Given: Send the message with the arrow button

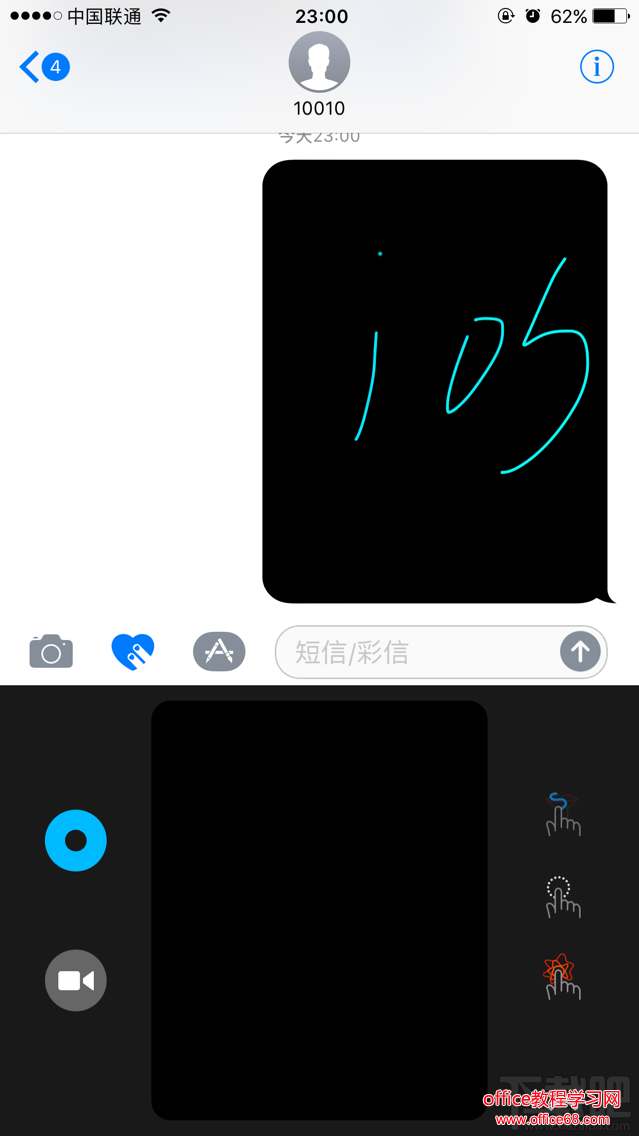Looking at the screenshot, I should (x=580, y=652).
